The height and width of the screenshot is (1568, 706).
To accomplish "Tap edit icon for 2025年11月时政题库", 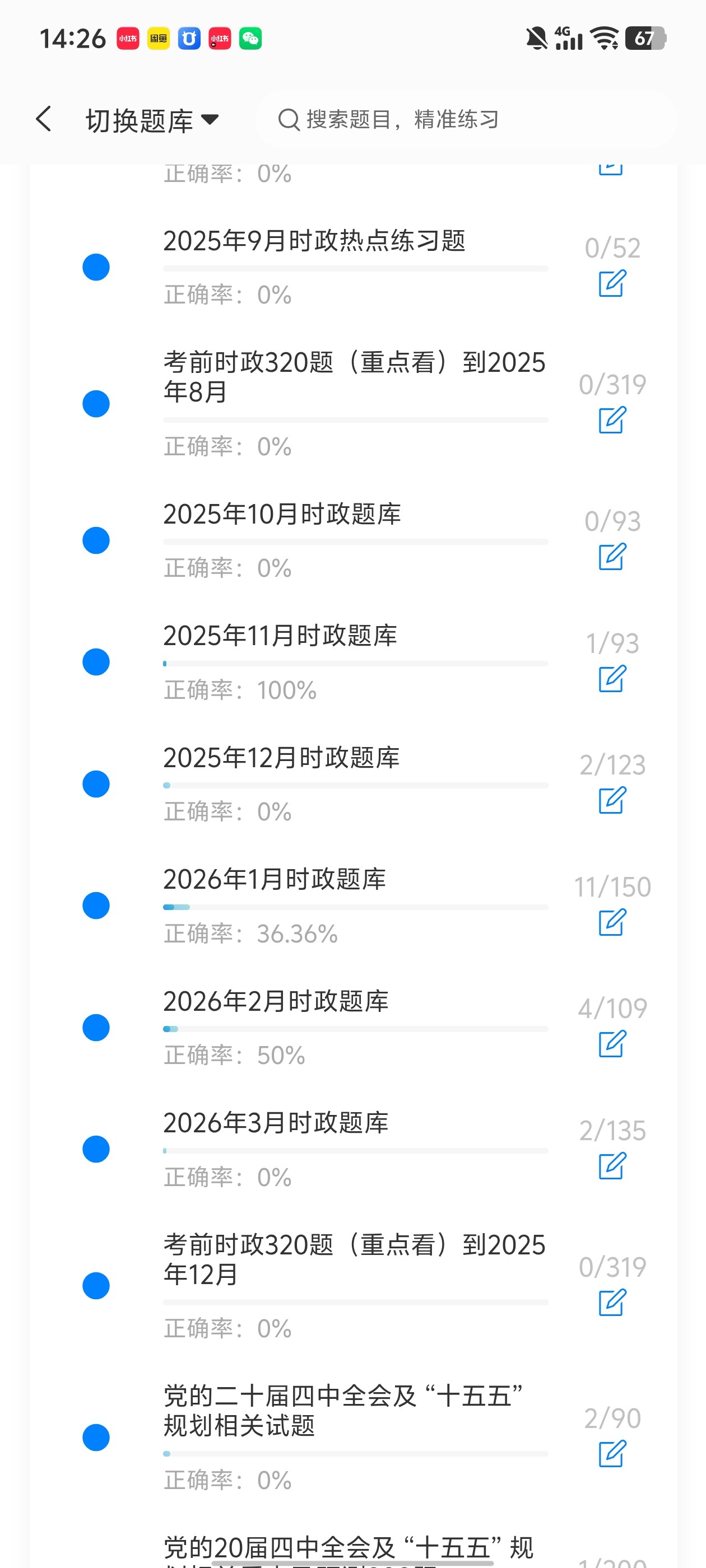I will (612, 679).
